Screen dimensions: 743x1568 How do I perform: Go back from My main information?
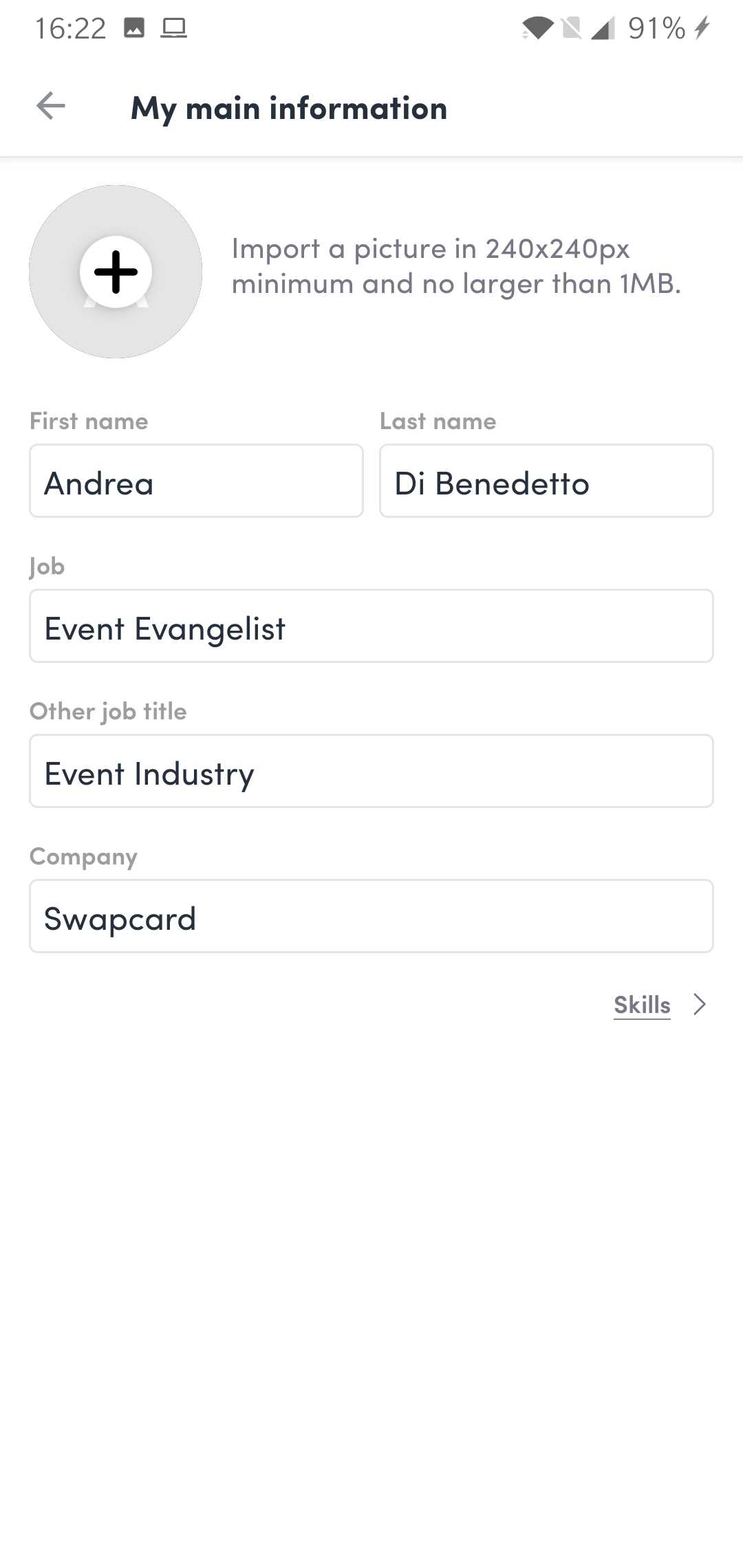coord(51,106)
